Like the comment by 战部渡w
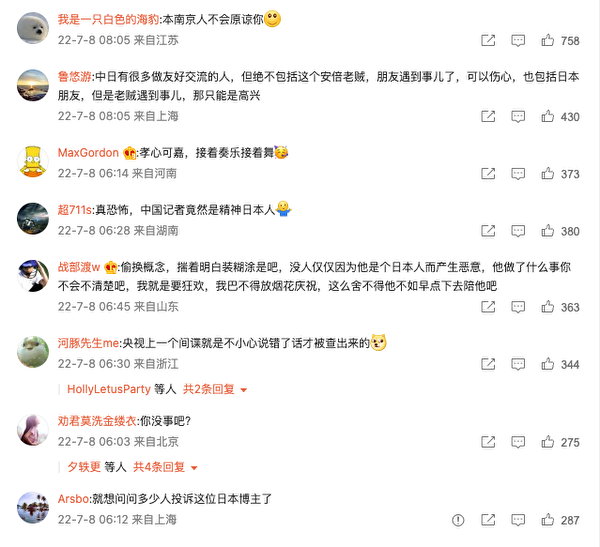 point(547,307)
